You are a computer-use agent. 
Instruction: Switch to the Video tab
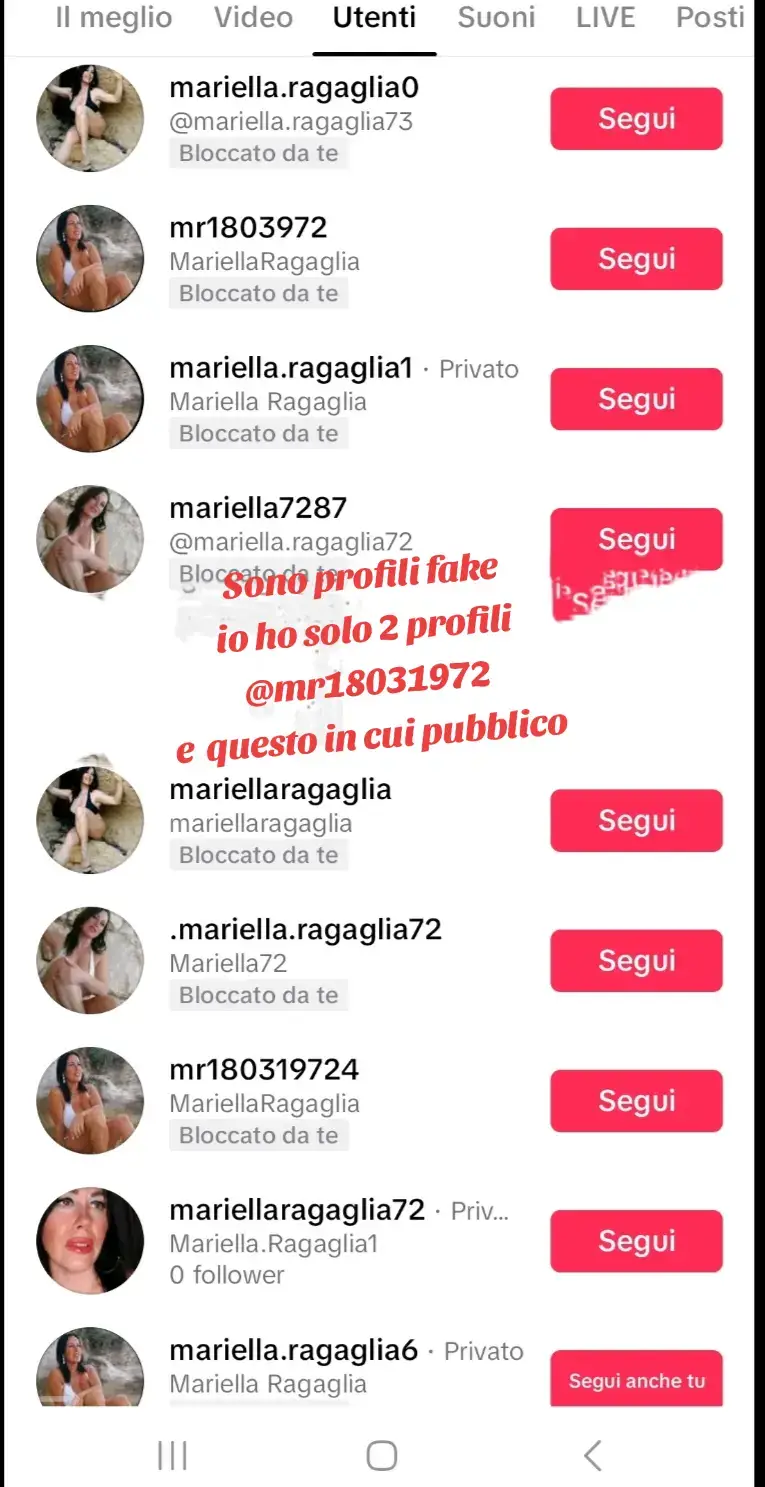coord(252,17)
